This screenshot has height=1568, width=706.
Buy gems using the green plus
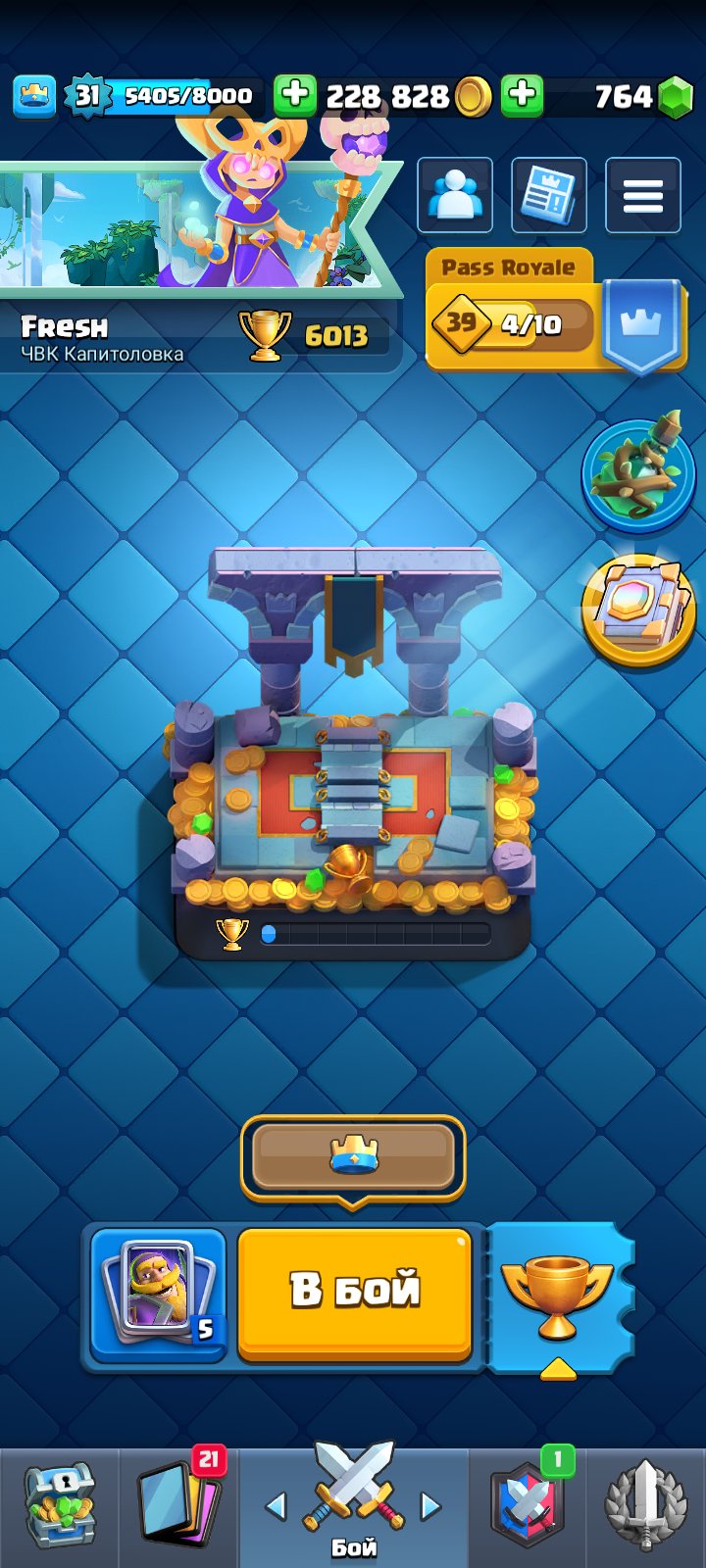(523, 95)
